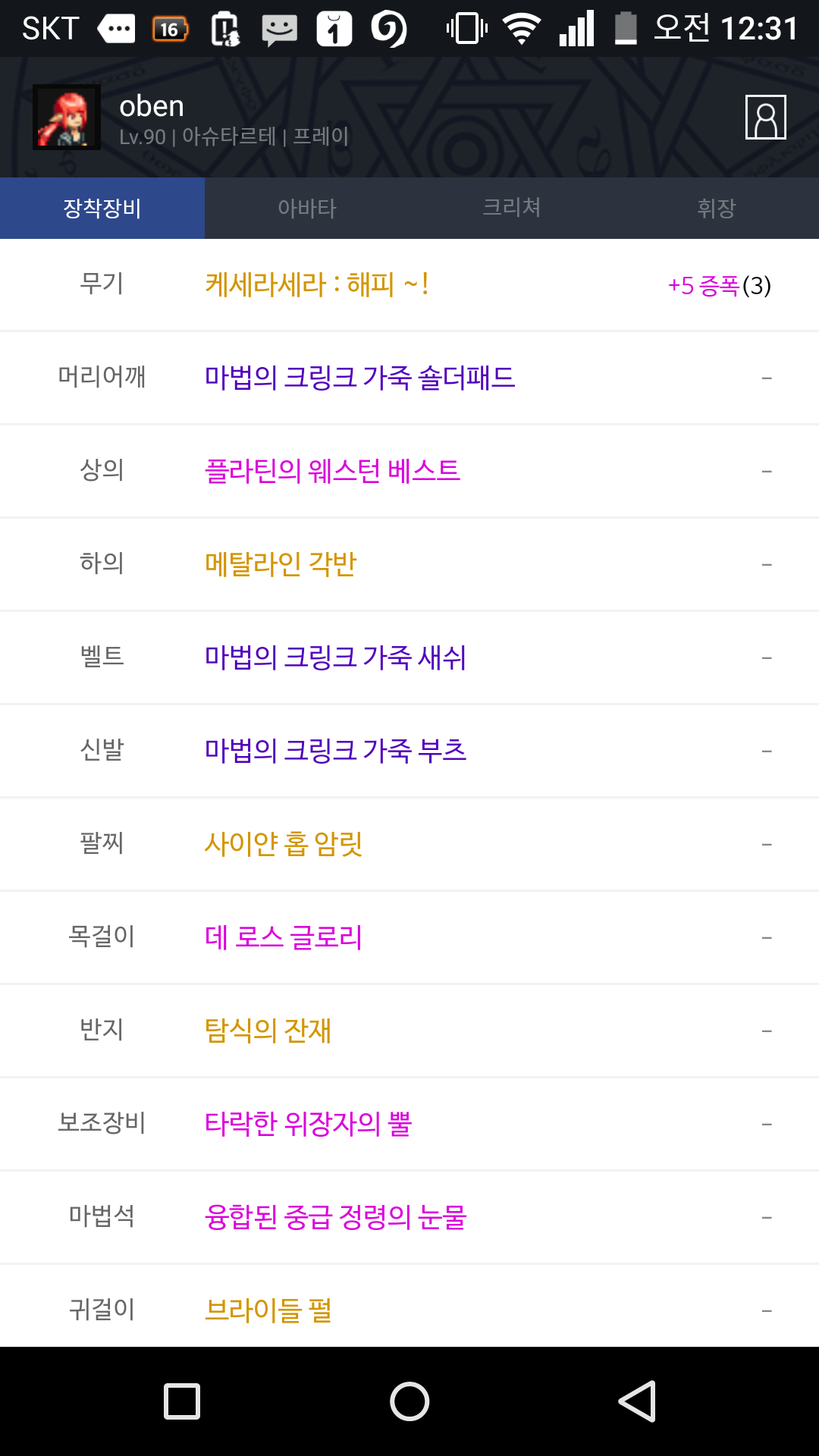Viewport: 819px width, 1456px height.
Task: Tap oben's character avatar
Action: [67, 117]
